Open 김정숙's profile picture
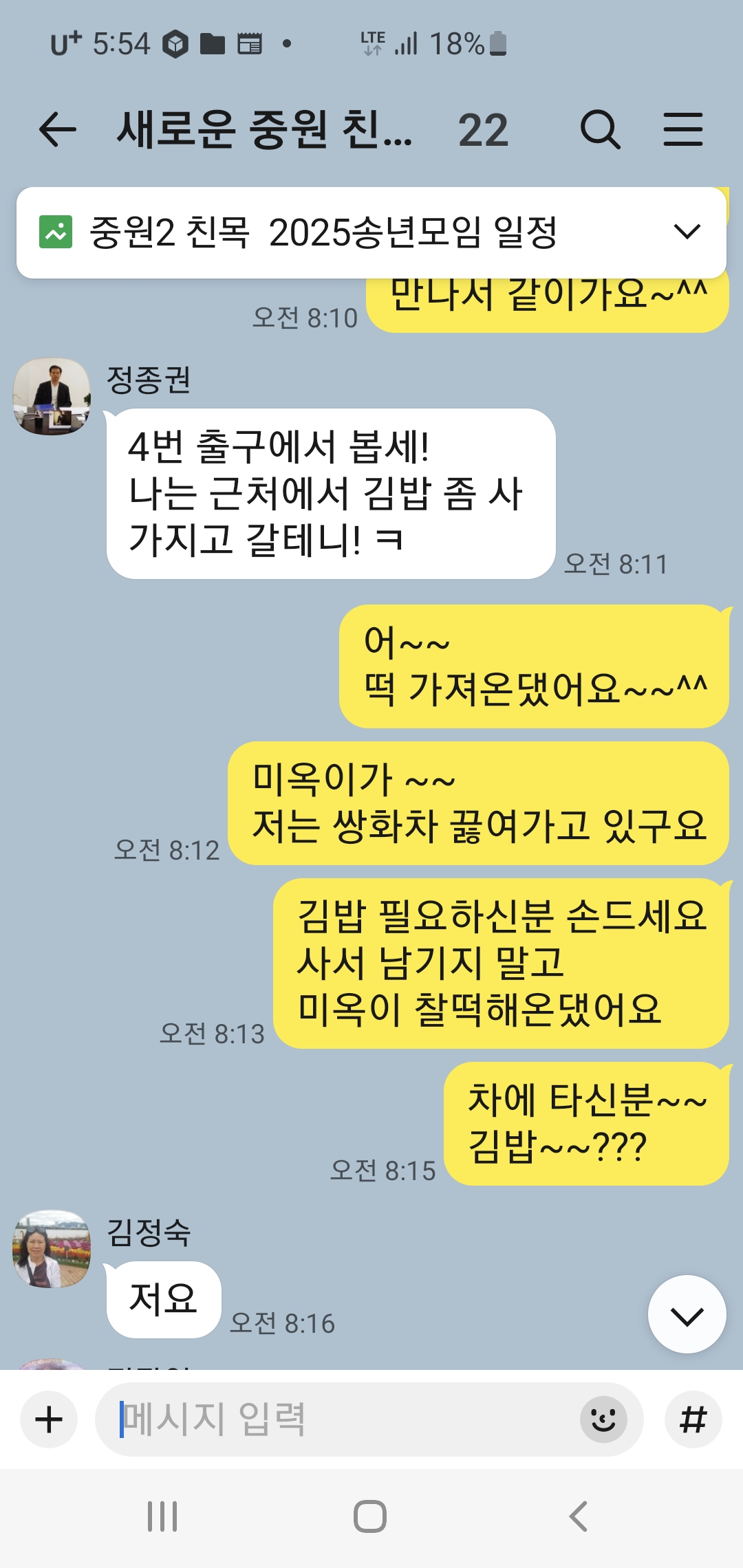Viewport: 743px width, 1568px height. (x=52, y=1249)
